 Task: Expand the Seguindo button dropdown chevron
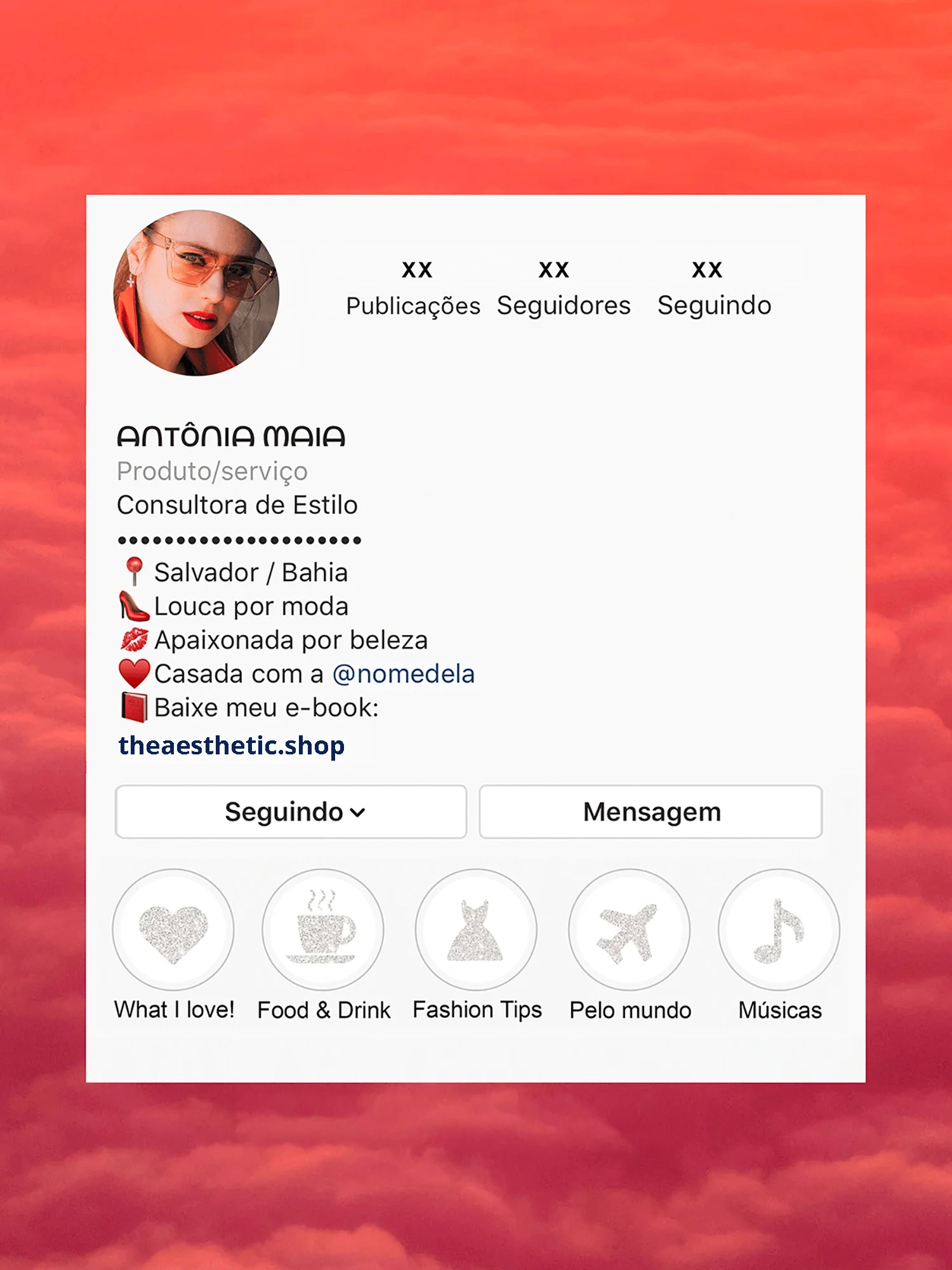359,812
